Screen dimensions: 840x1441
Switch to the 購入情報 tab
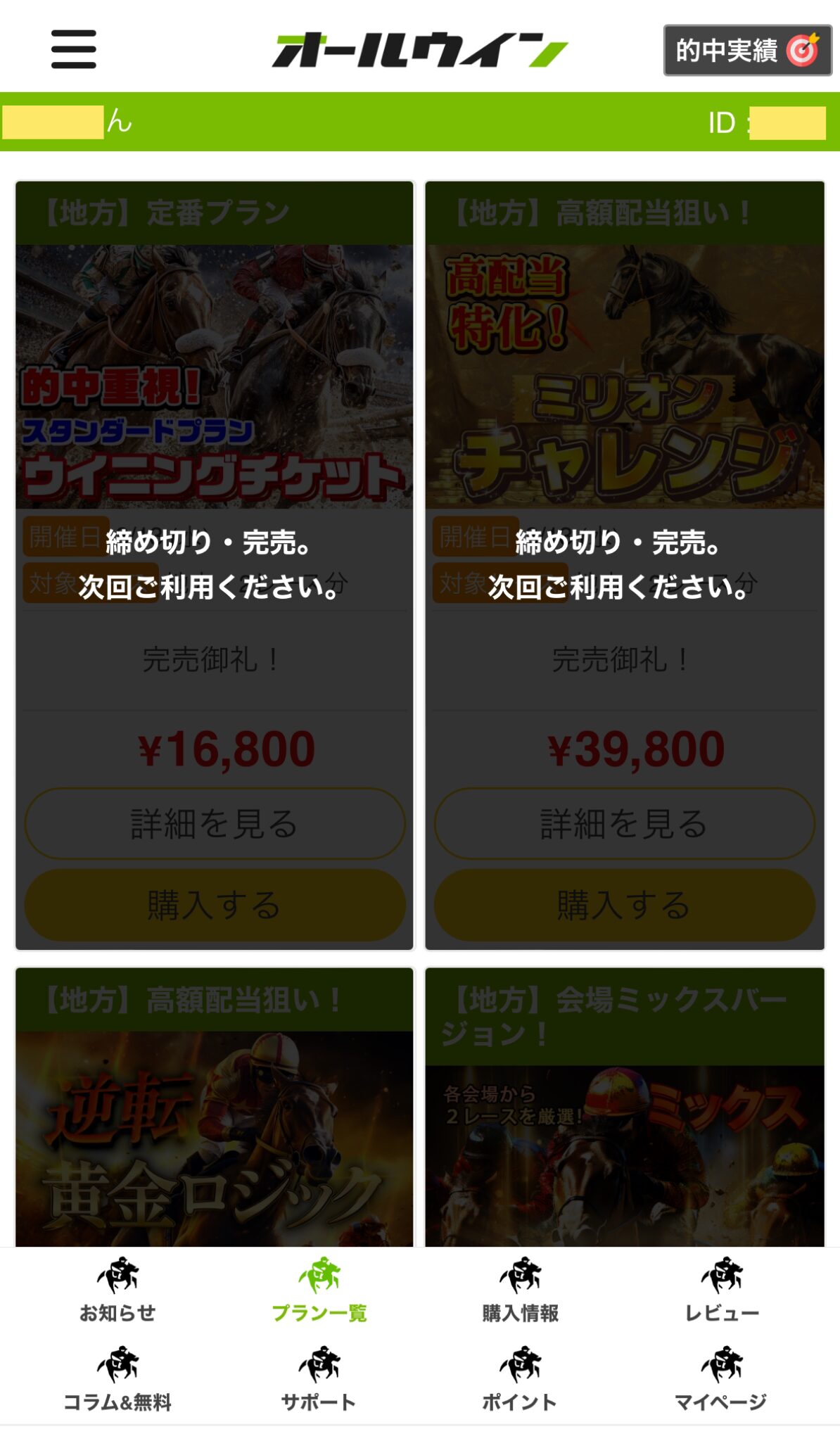tap(520, 1289)
